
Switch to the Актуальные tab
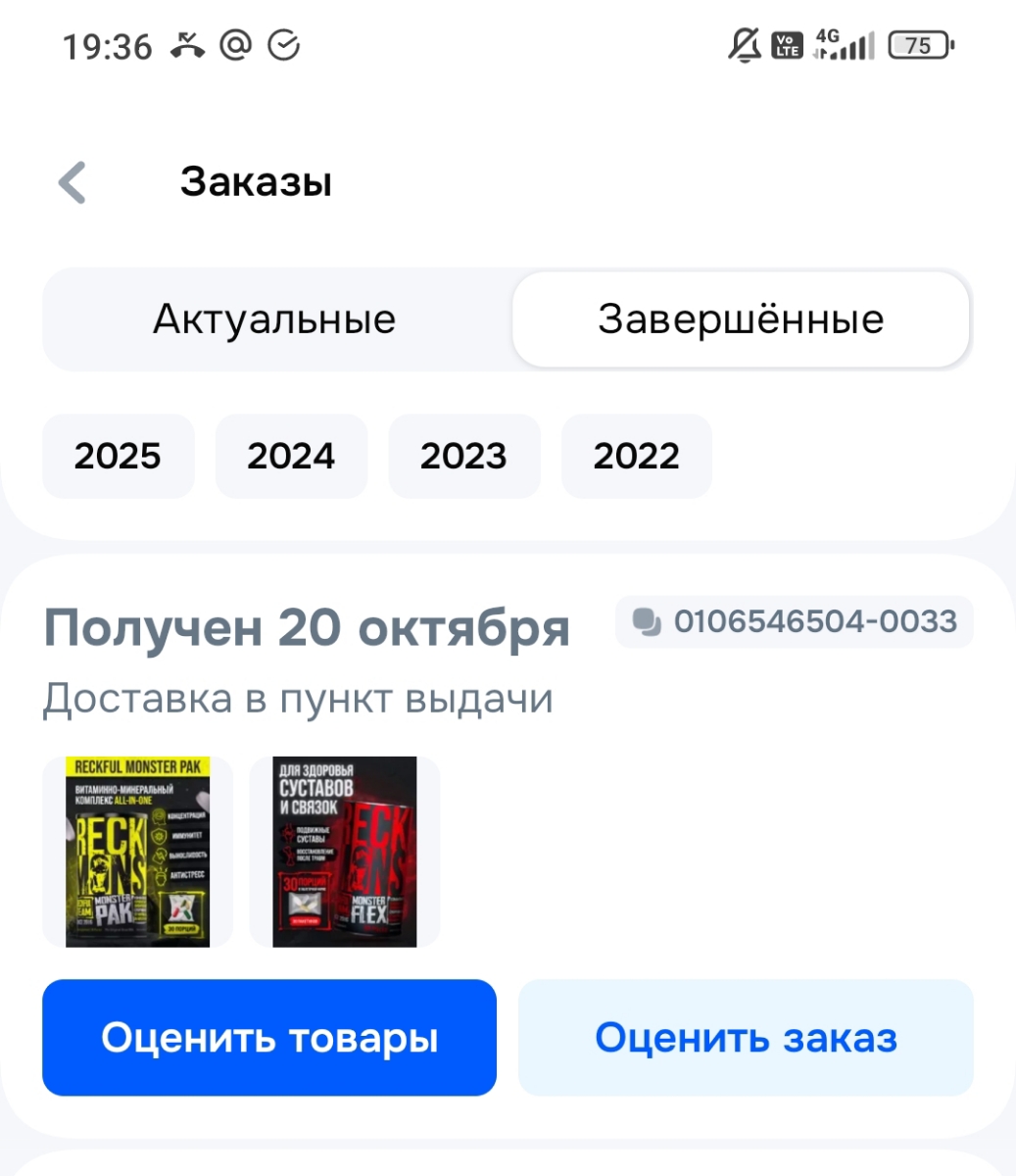click(274, 319)
